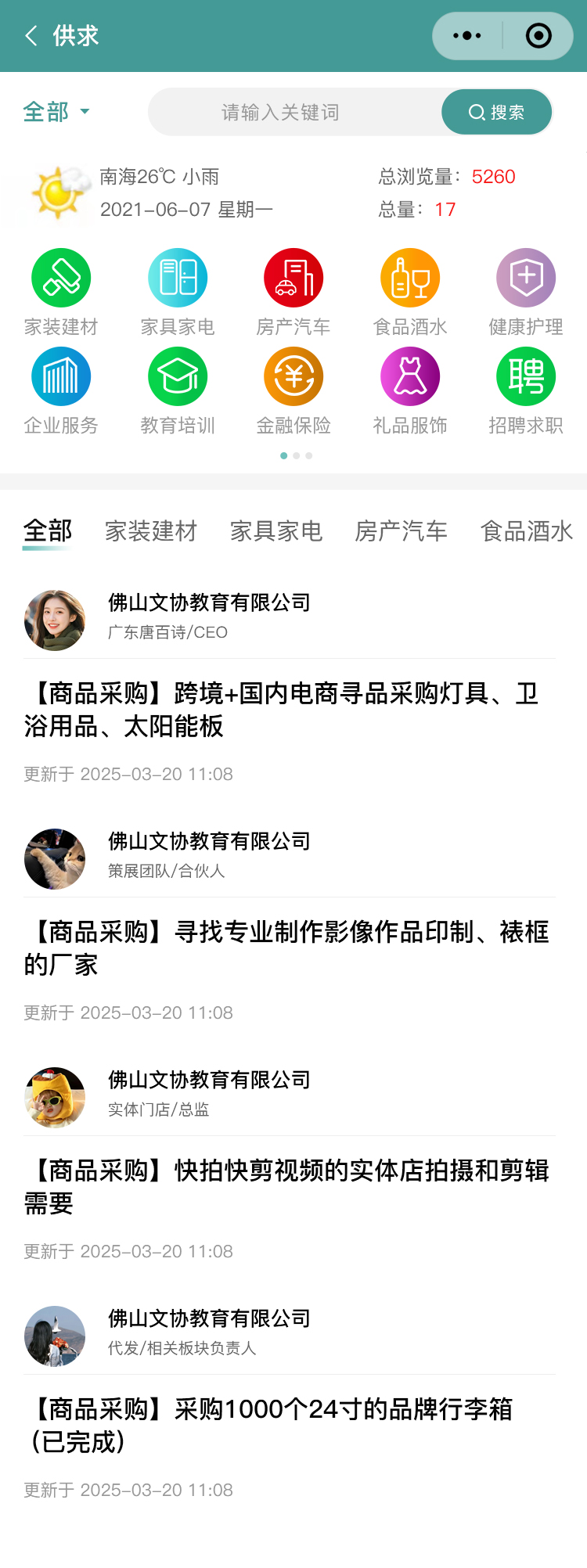View the 采购1000个24寸的品牌行李箱 post
The height and width of the screenshot is (1568, 587).
click(271, 1425)
